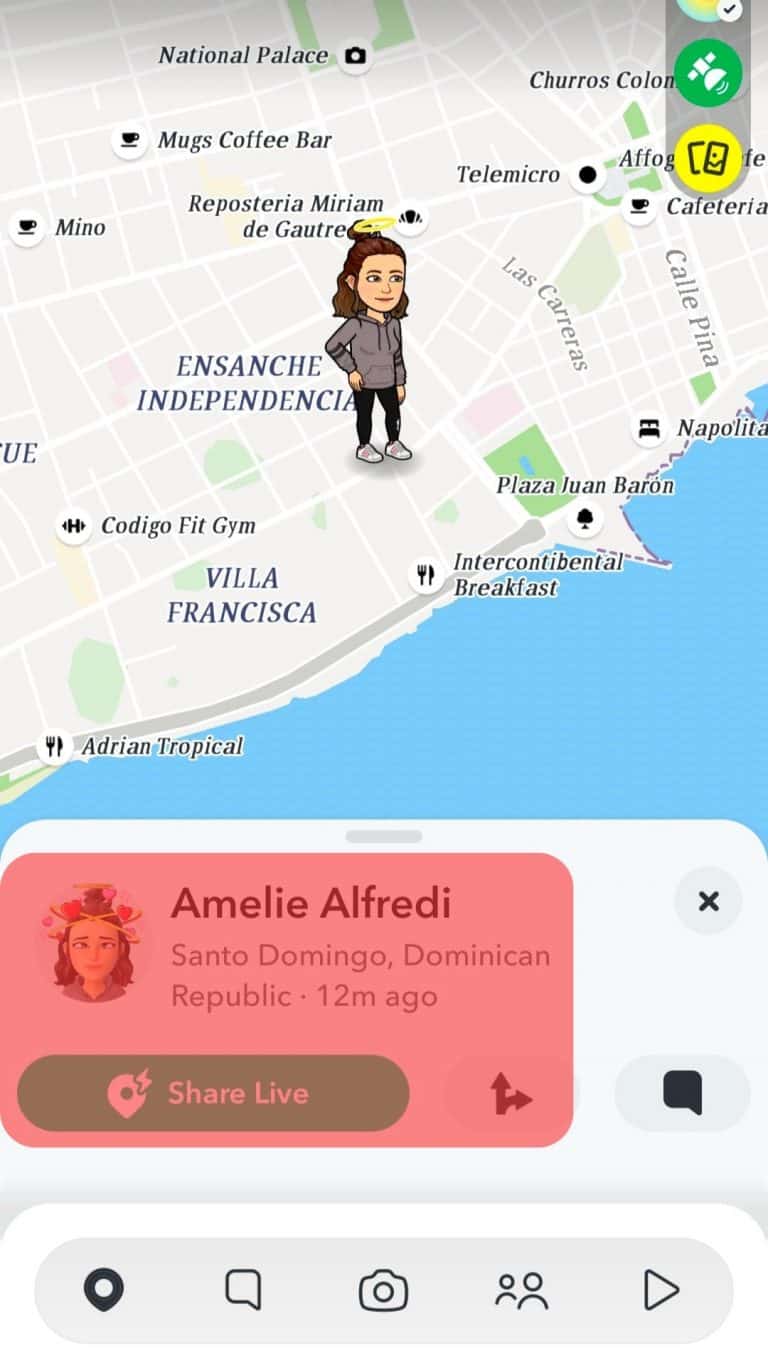Select the restaurant icon for Adrian Tropical

54,745
